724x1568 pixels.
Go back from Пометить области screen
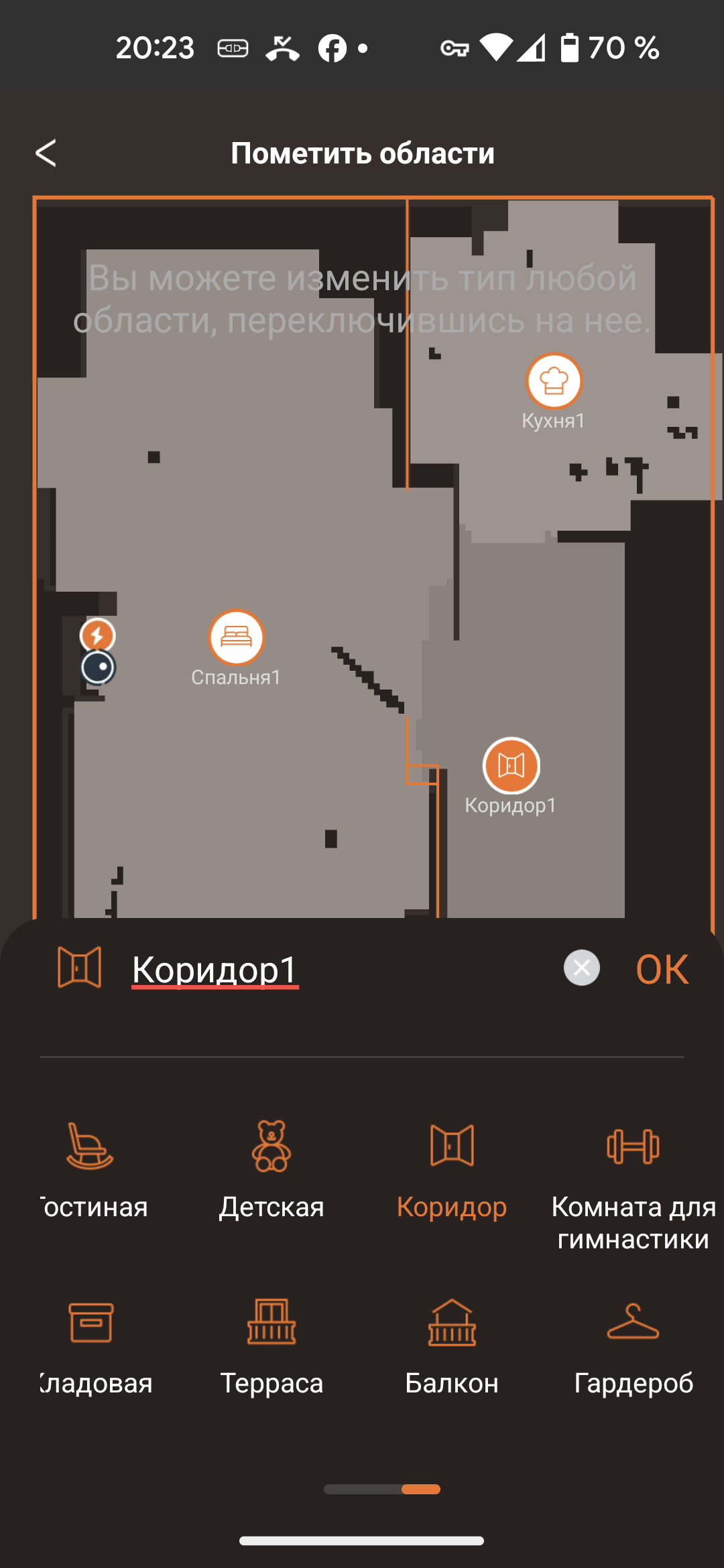point(46,153)
